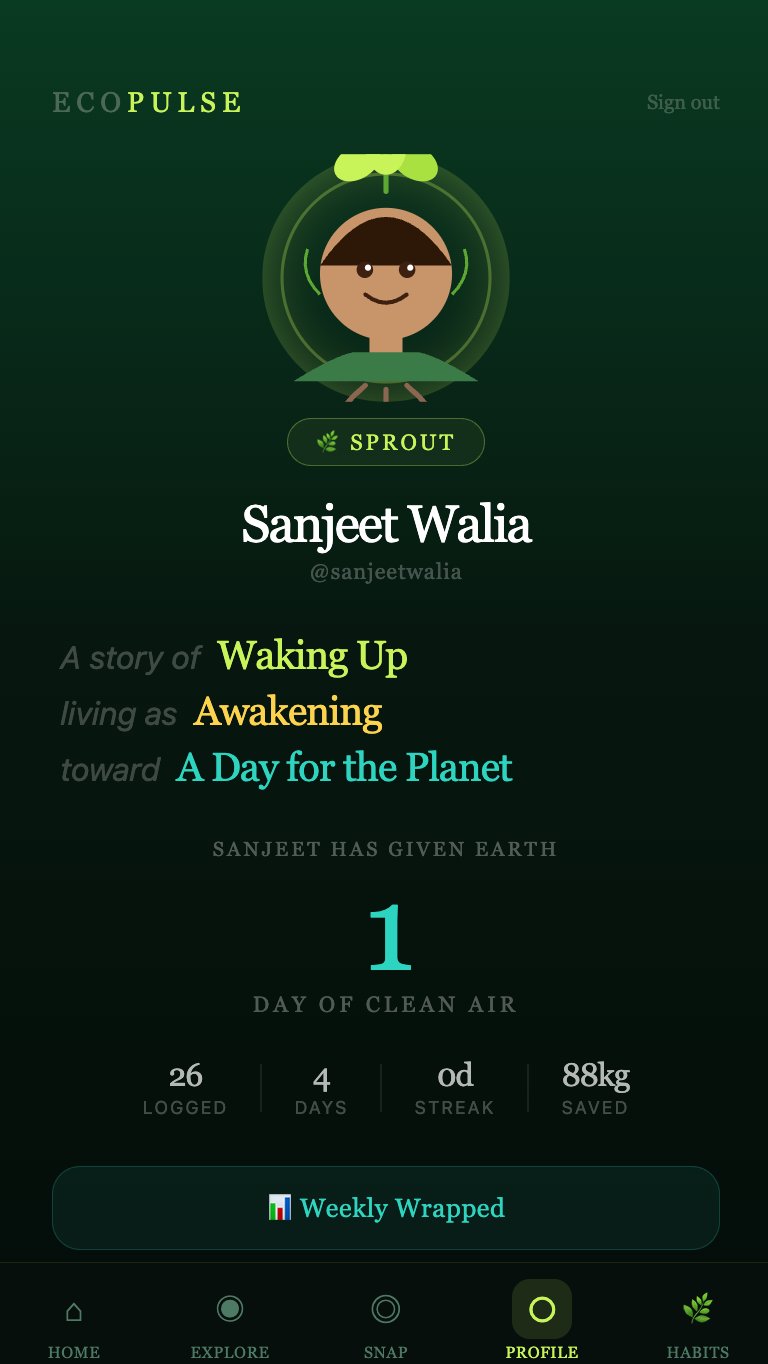Image resolution: width=768 pixels, height=1364 pixels.
Task: Open the Home house icon
Action: pos(73,1308)
